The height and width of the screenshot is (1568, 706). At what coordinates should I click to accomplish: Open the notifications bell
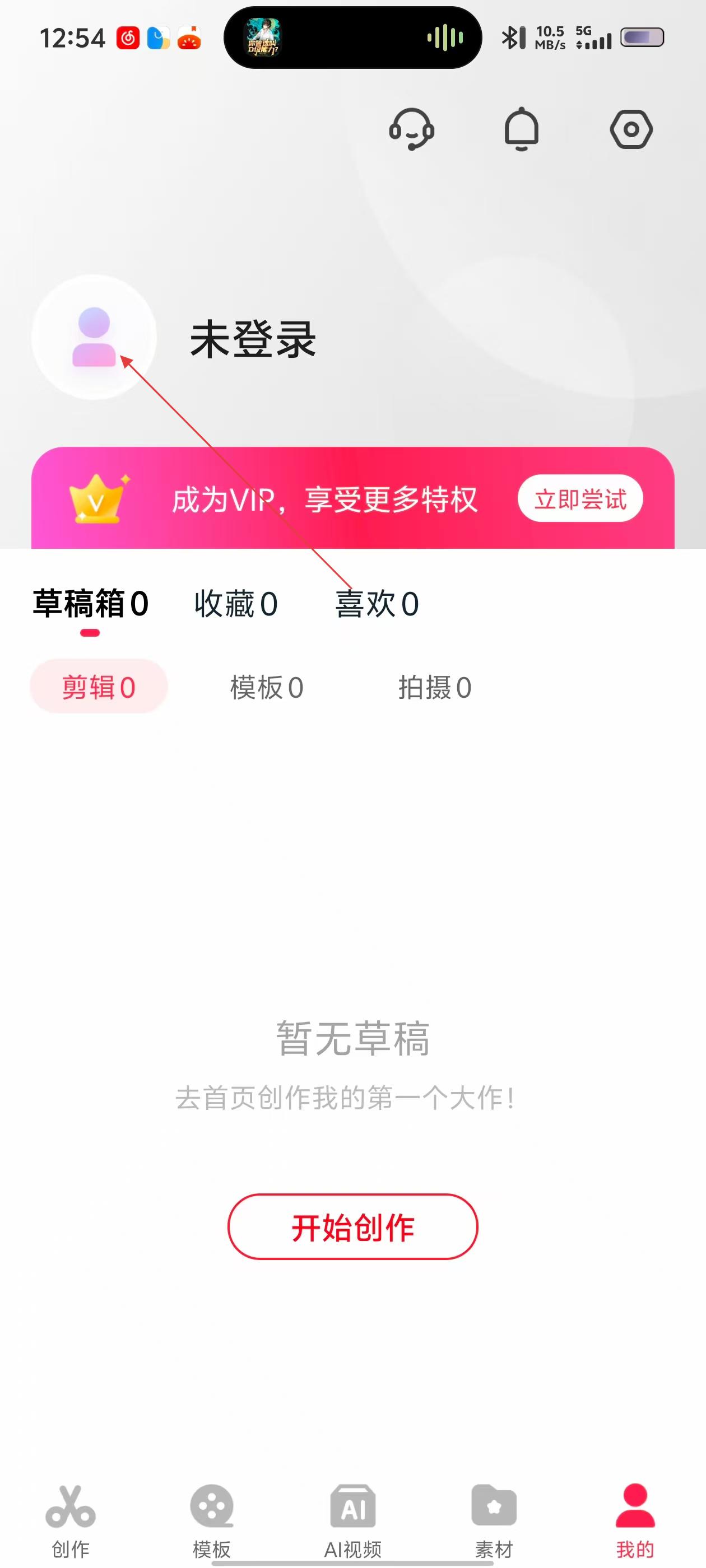tap(522, 129)
